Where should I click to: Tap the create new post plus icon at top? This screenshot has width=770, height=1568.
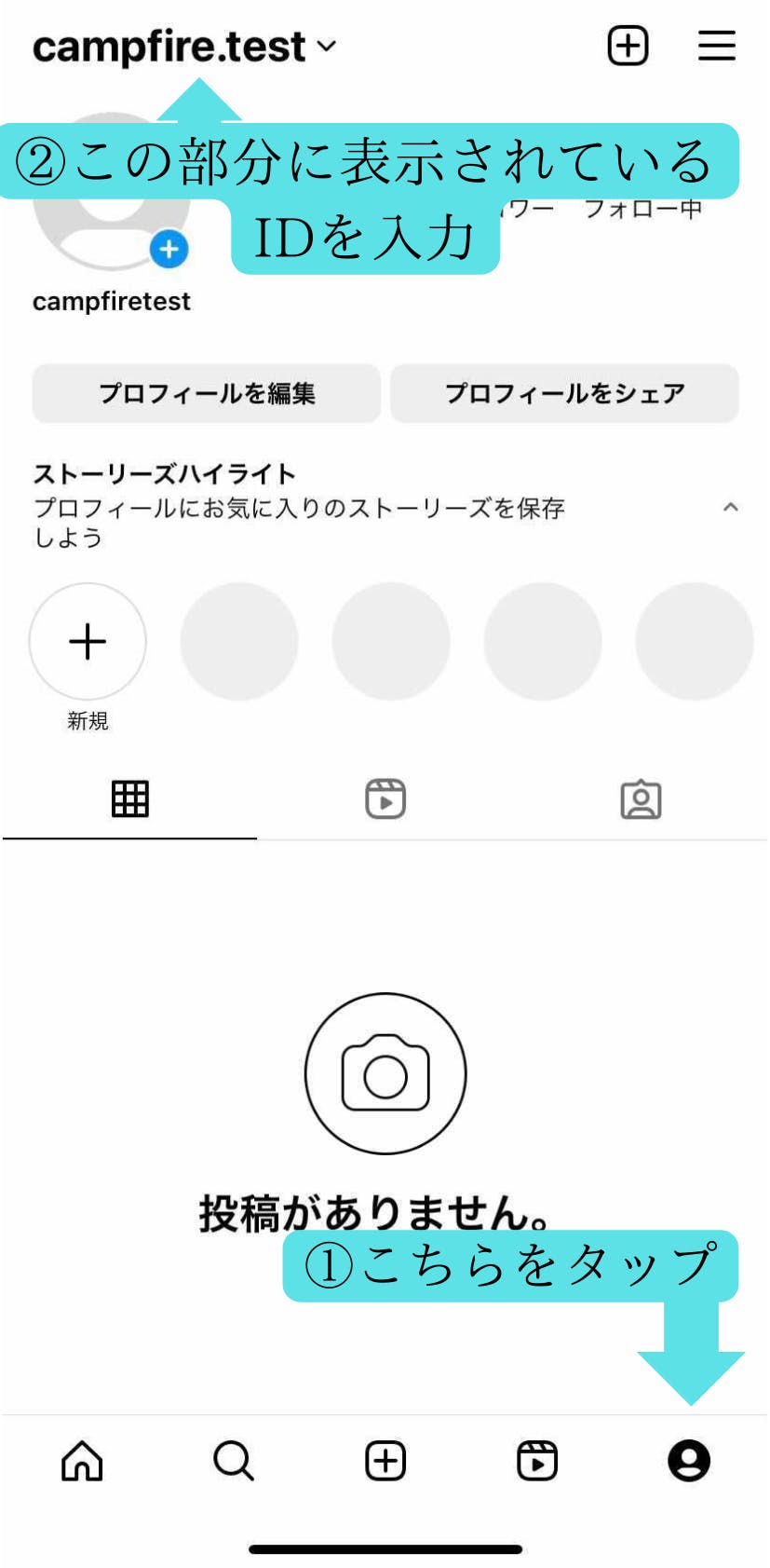[x=628, y=45]
